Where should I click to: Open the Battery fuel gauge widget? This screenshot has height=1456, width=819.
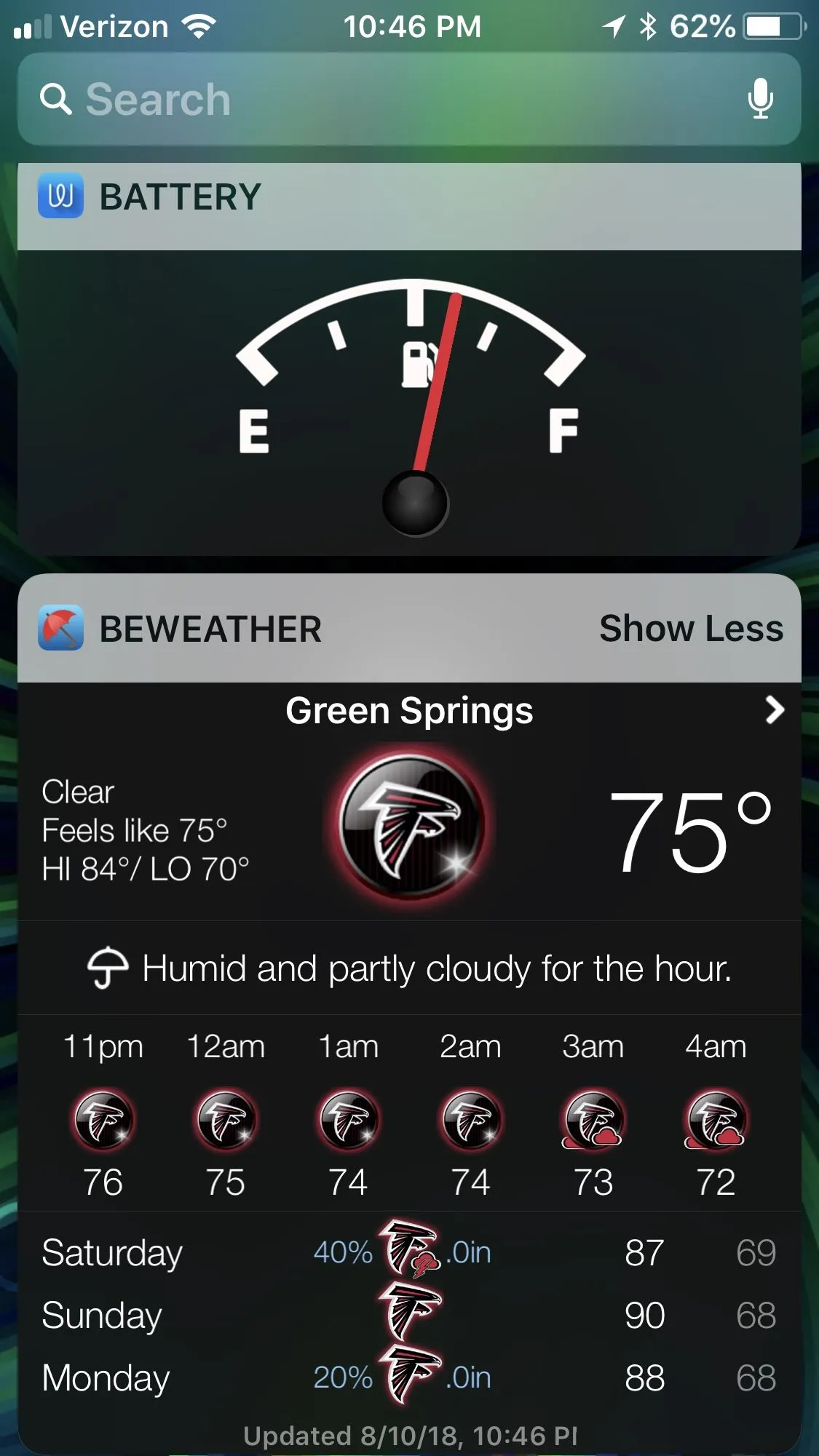click(x=409, y=402)
